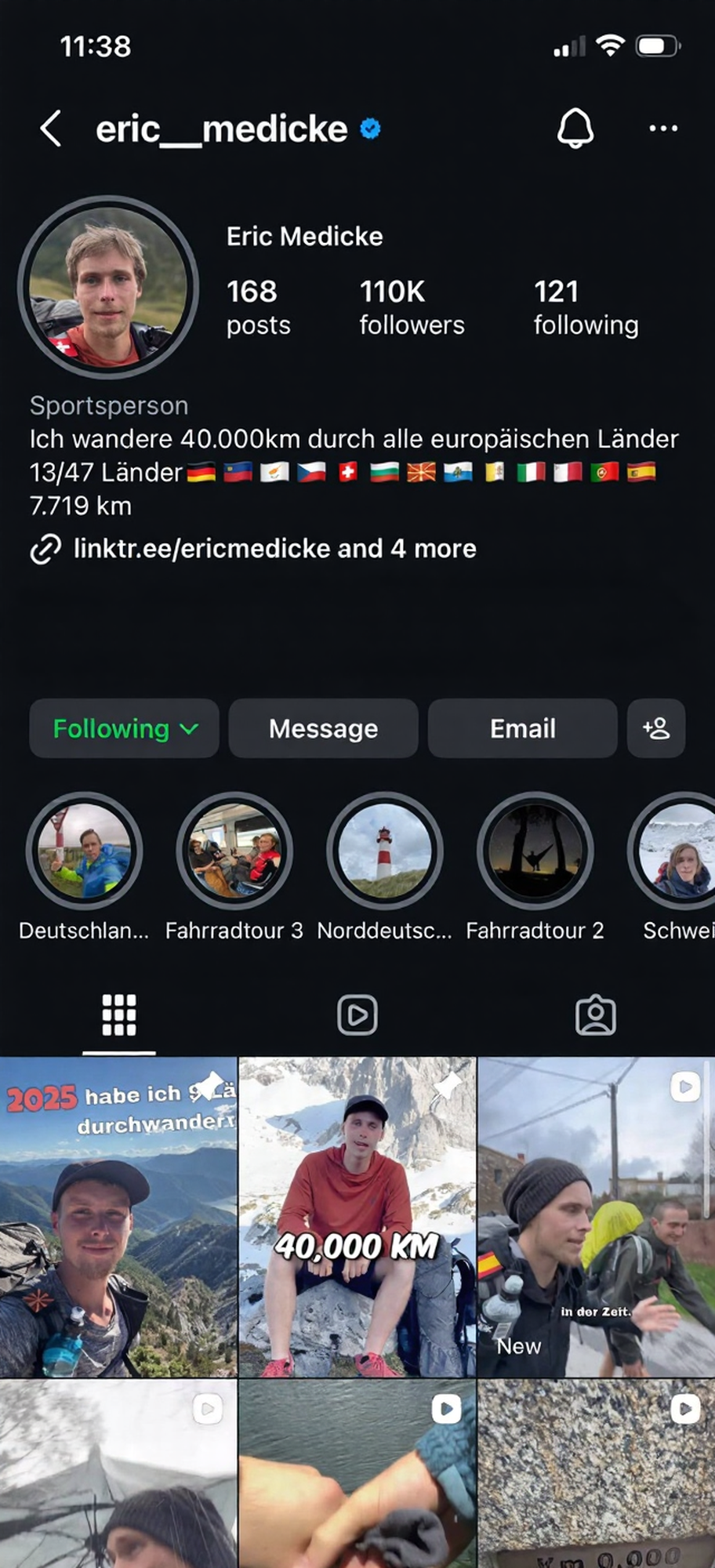Image resolution: width=715 pixels, height=1568 pixels.
Task: Tap the Email button
Action: [x=522, y=728]
